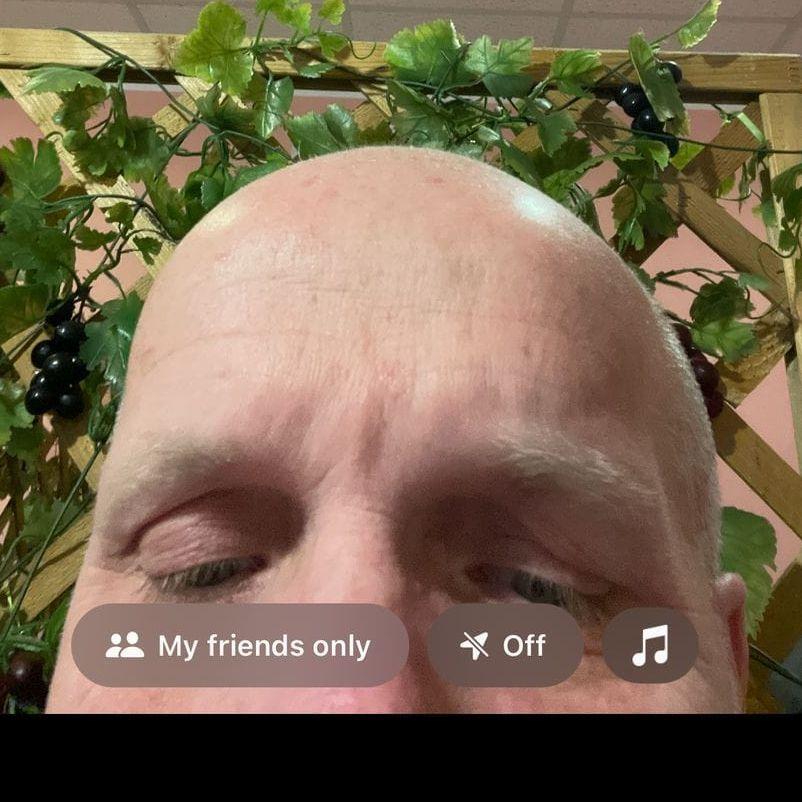Change the 'My friends only' audience setting
The width and height of the screenshot is (802, 802).
pos(239,646)
